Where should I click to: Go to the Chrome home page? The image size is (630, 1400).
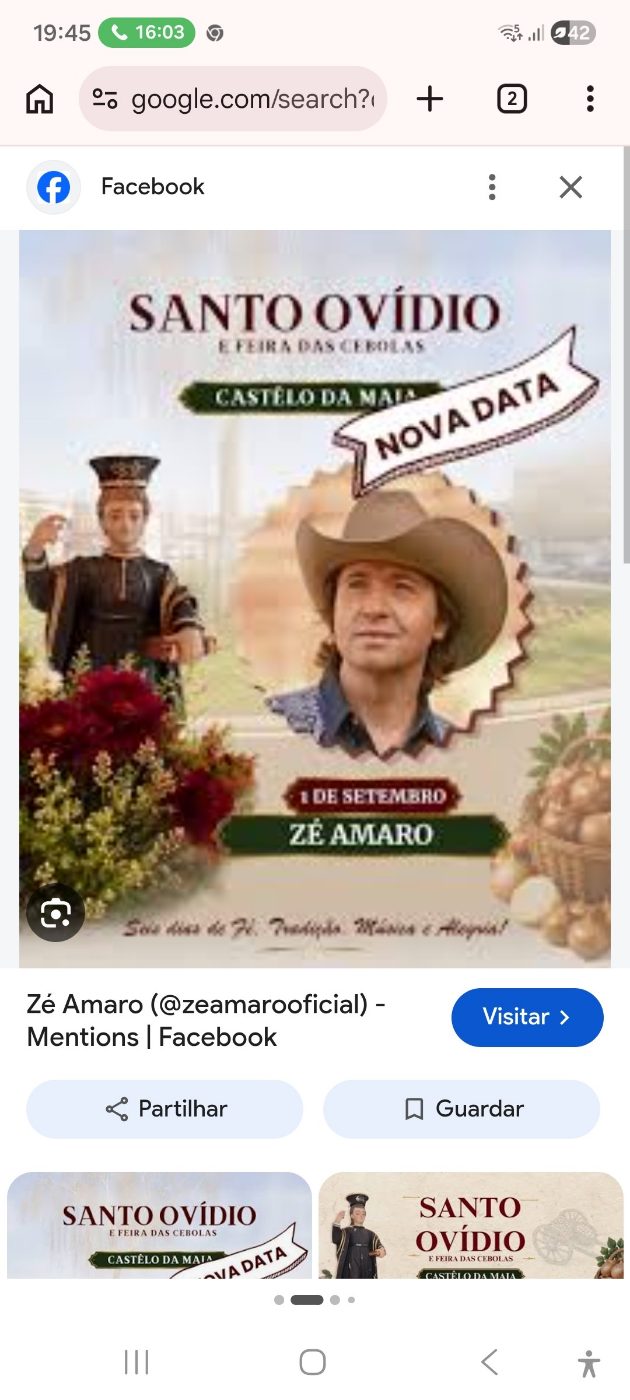point(40,99)
